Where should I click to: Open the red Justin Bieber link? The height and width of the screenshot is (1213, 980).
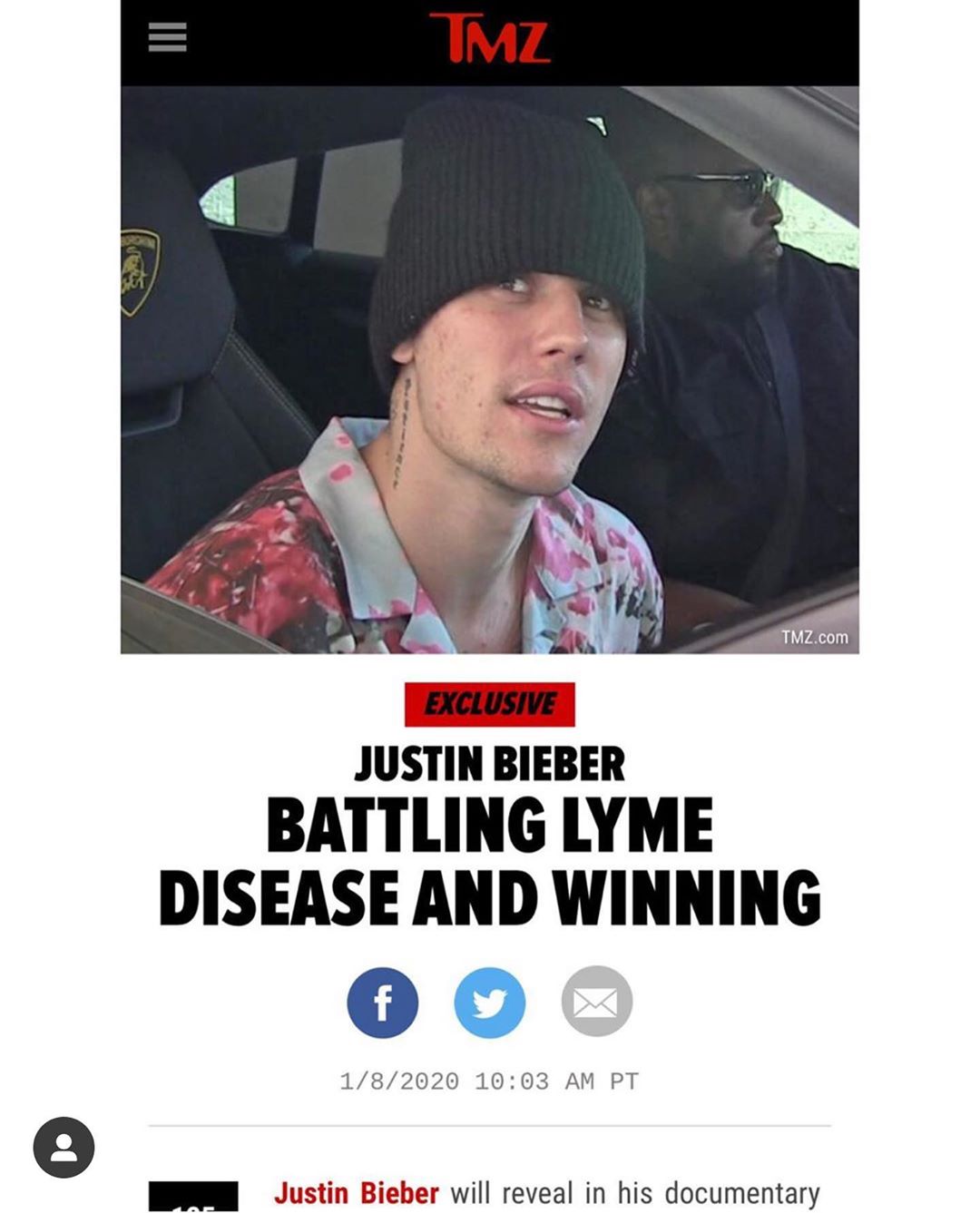point(356,1192)
